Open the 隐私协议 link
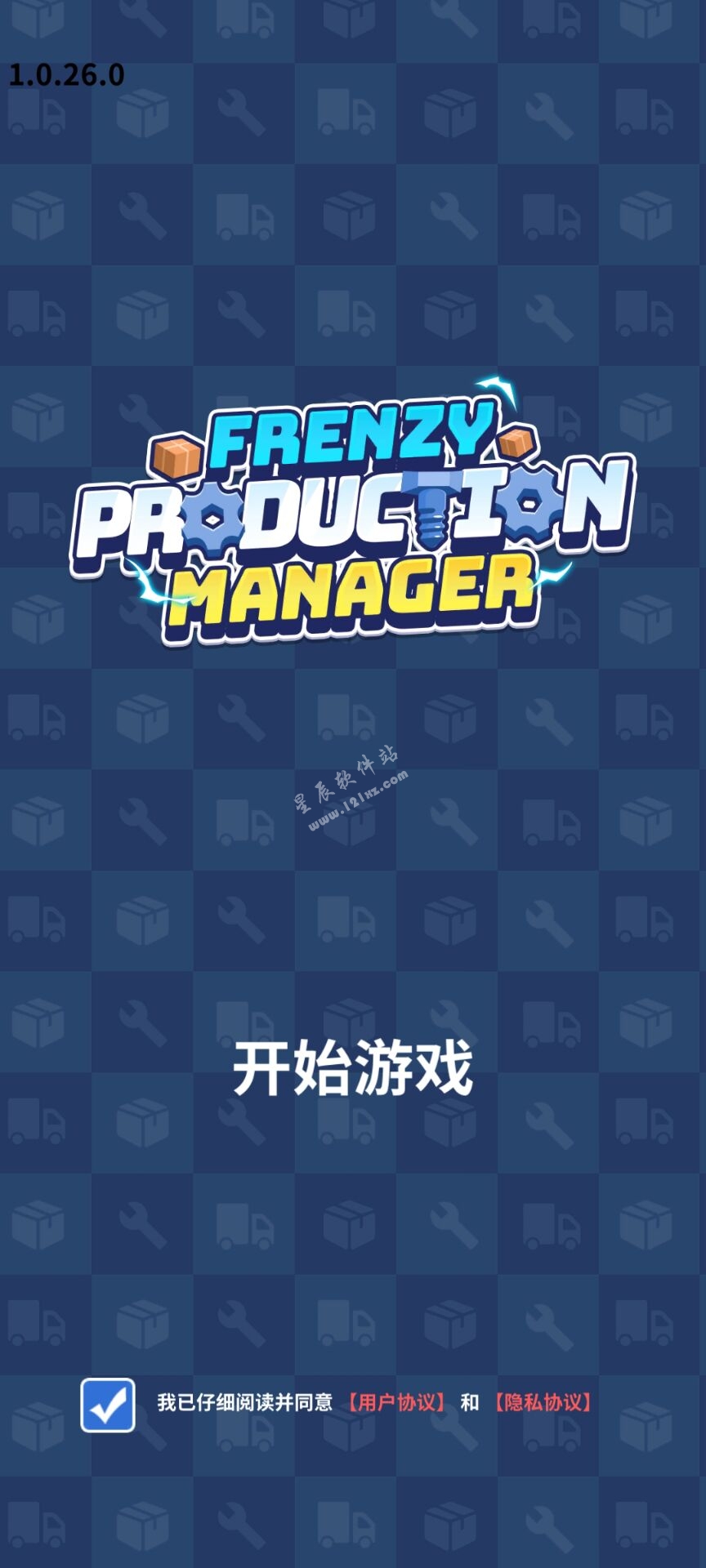Image resolution: width=706 pixels, height=1568 pixels. tap(543, 1403)
